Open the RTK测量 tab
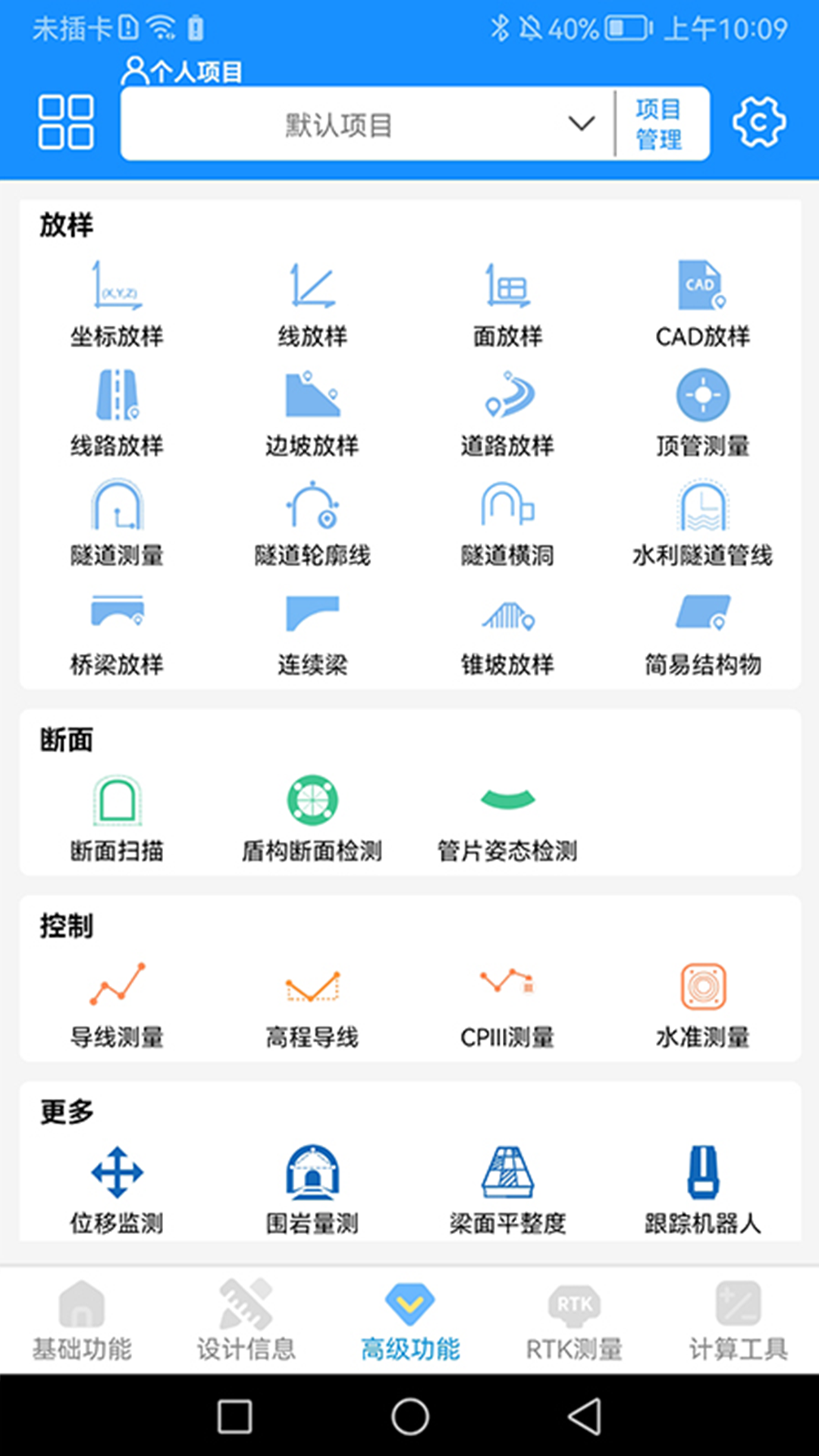The height and width of the screenshot is (1456, 819). [x=573, y=1323]
